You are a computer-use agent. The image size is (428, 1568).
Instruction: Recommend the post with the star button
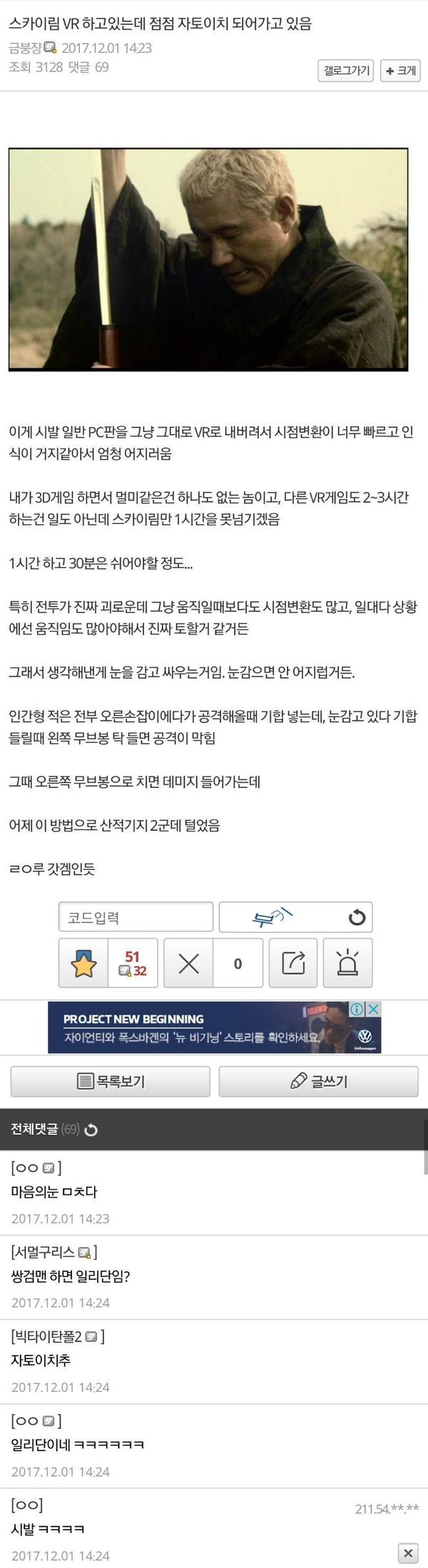coord(83,963)
